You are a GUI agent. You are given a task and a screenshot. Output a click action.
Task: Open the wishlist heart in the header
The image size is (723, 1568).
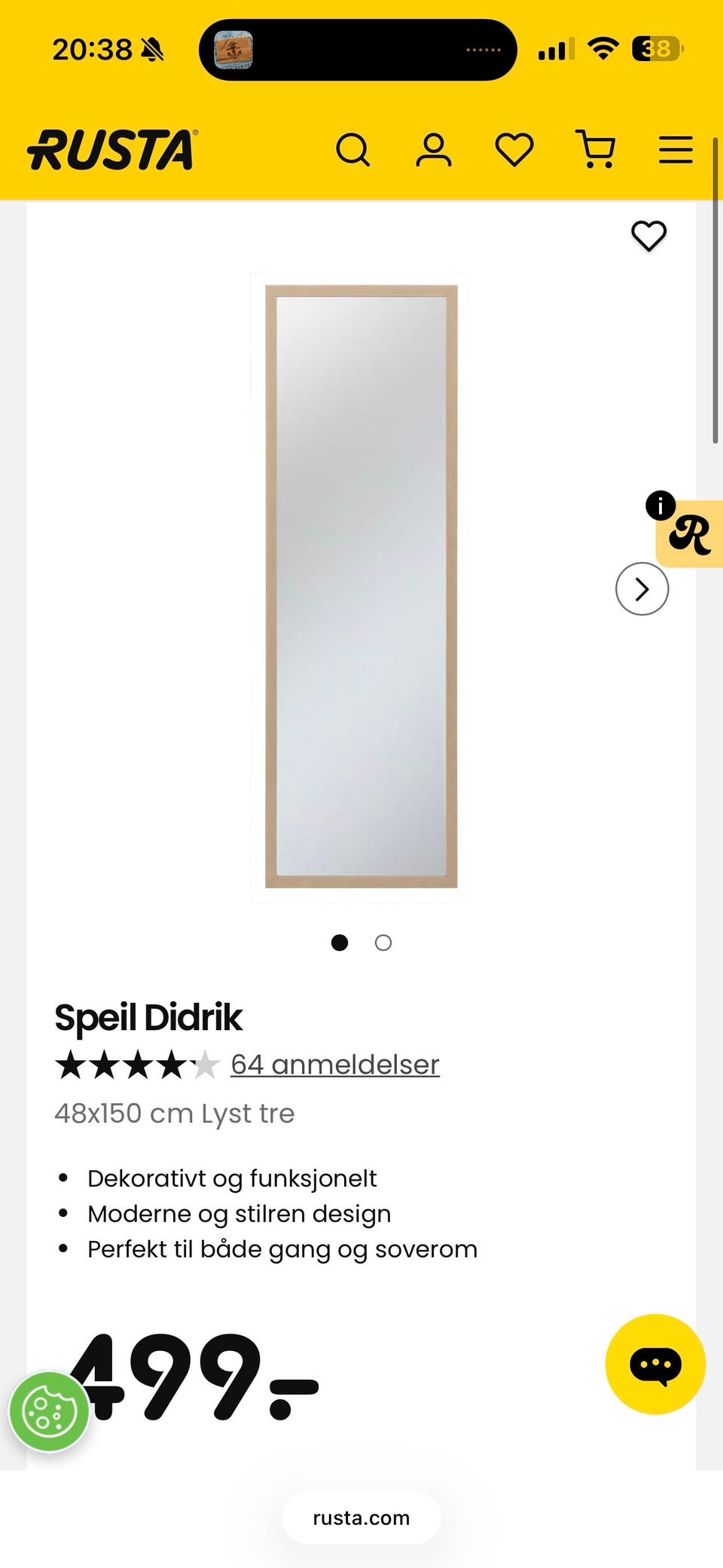[x=514, y=149]
